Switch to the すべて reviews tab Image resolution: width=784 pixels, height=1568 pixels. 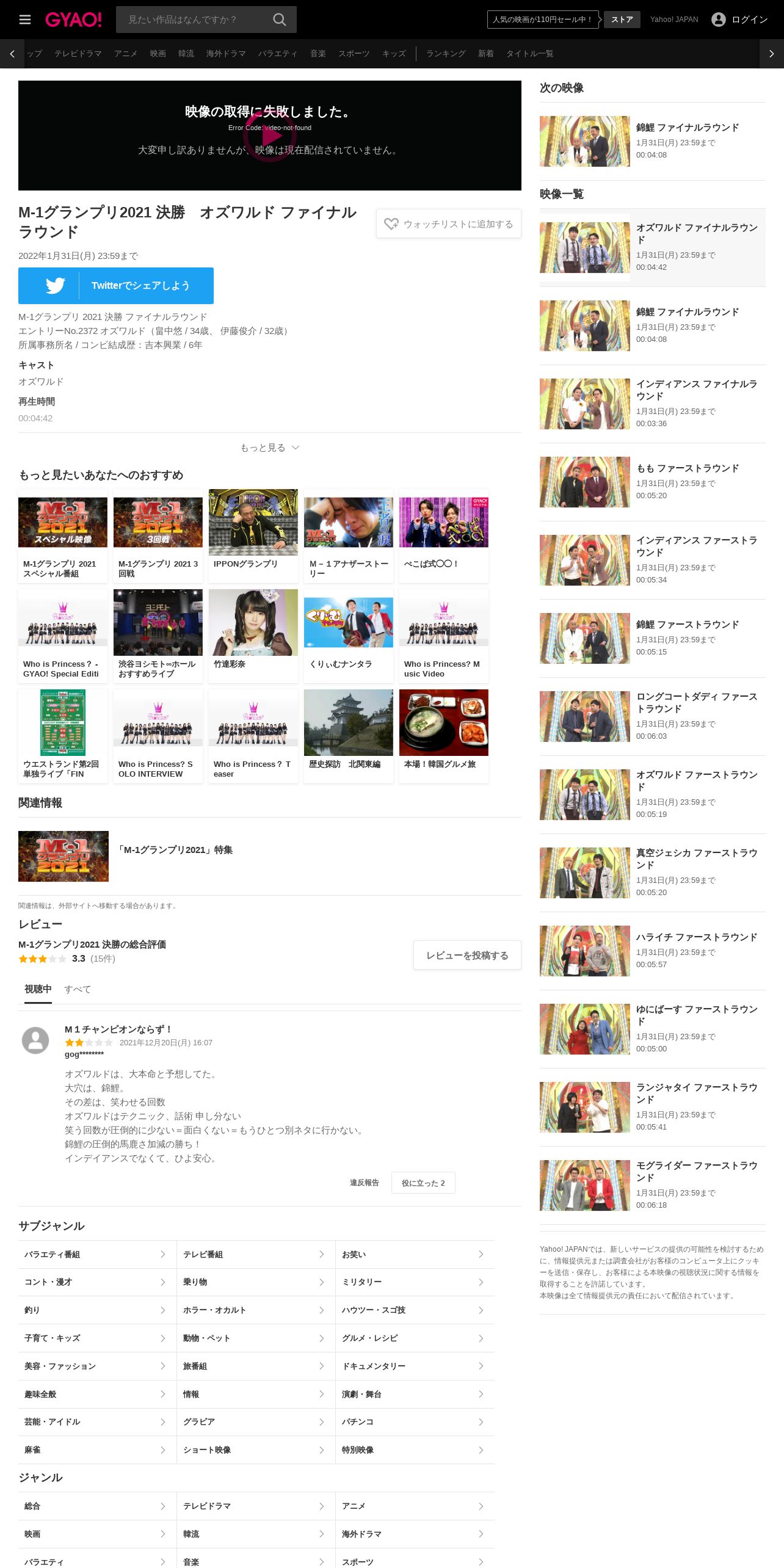(78, 989)
